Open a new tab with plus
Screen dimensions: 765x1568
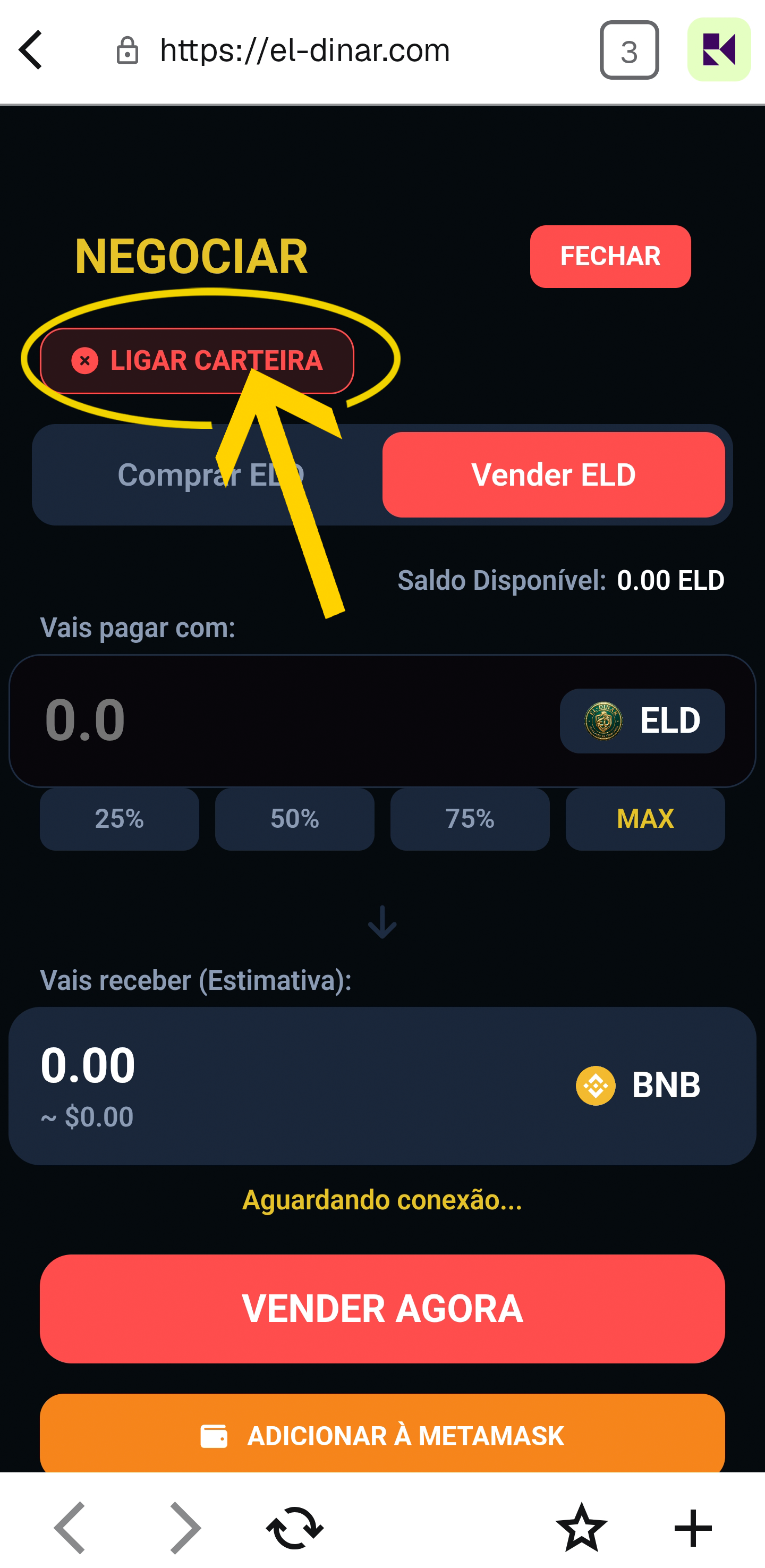[x=693, y=1528]
